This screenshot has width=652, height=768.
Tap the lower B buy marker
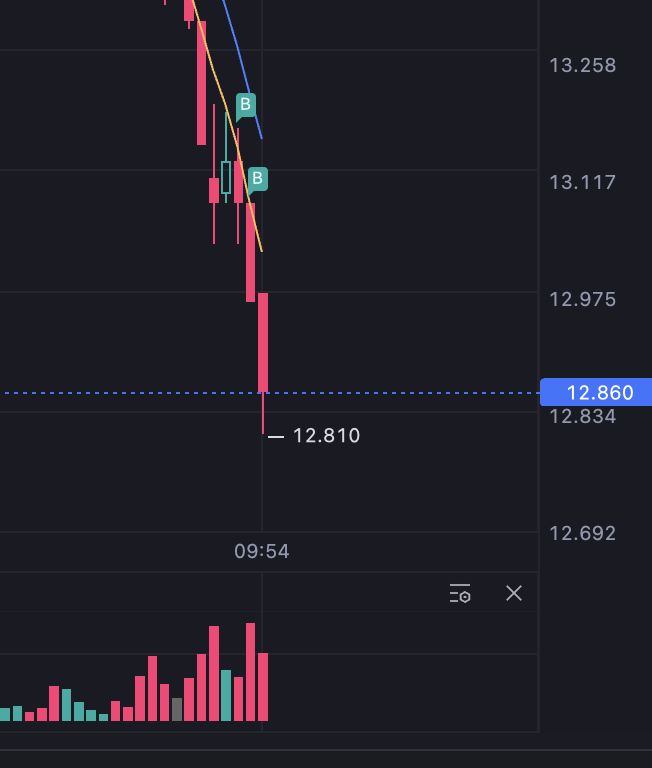258,180
